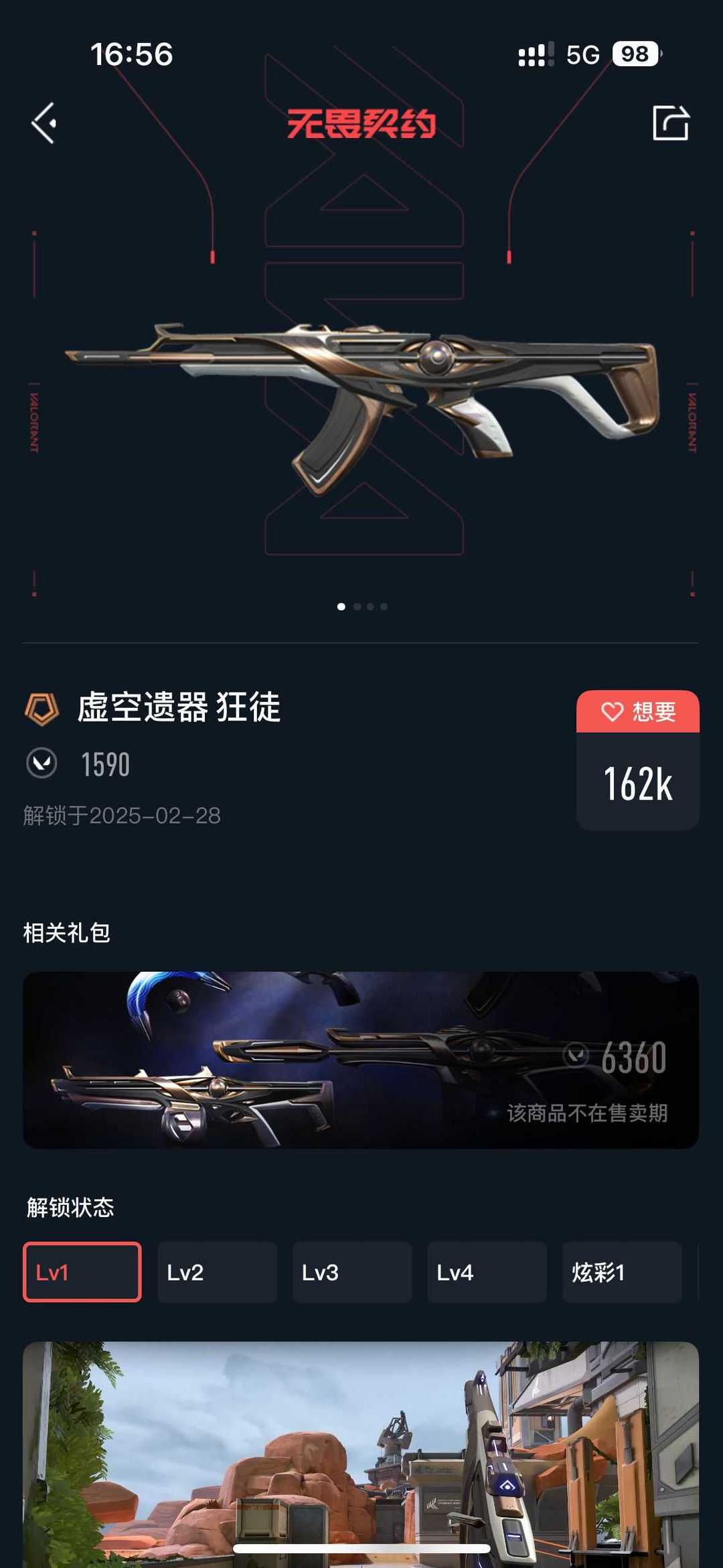
Task: Switch to Lv4 unlock level
Action: [x=487, y=1272]
